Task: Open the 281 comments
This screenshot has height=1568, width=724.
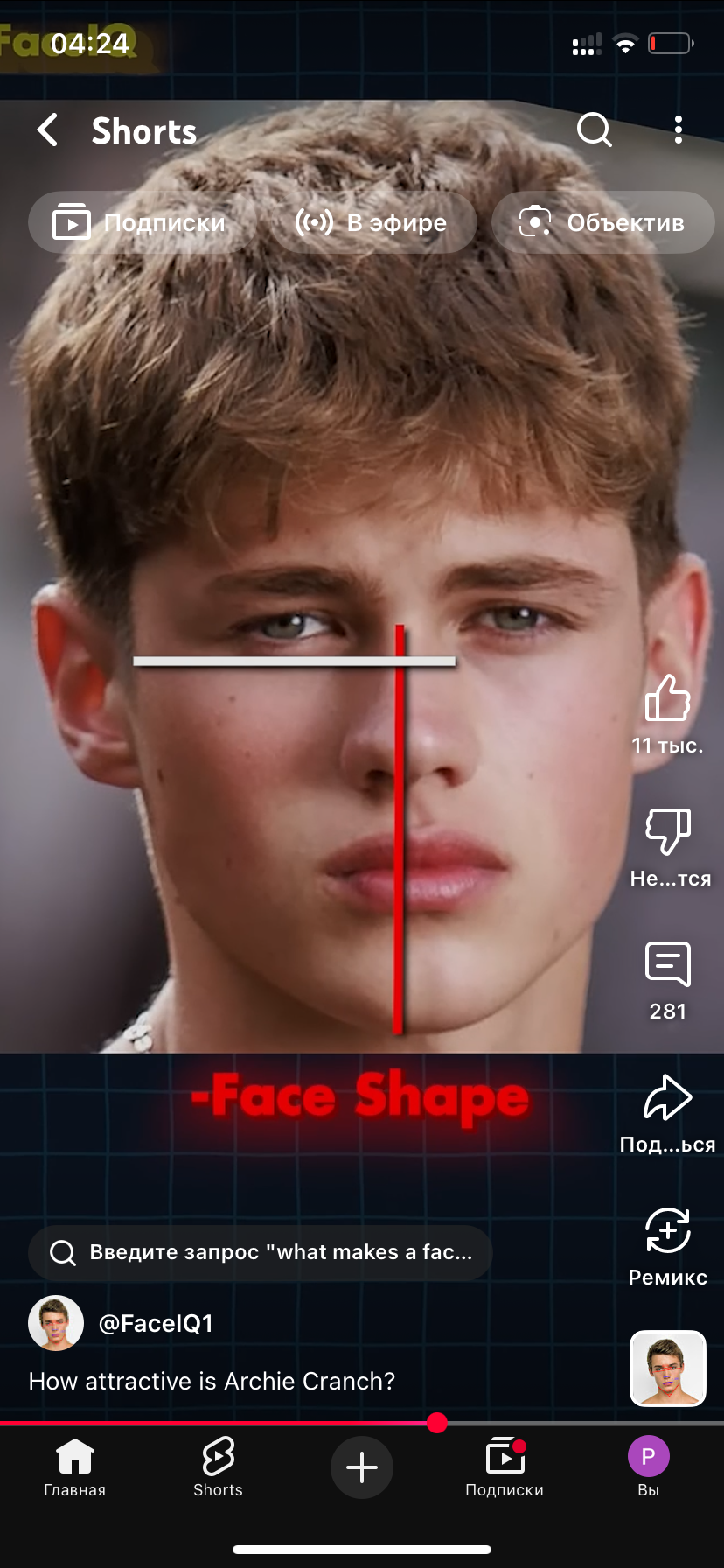Action: coord(668,964)
